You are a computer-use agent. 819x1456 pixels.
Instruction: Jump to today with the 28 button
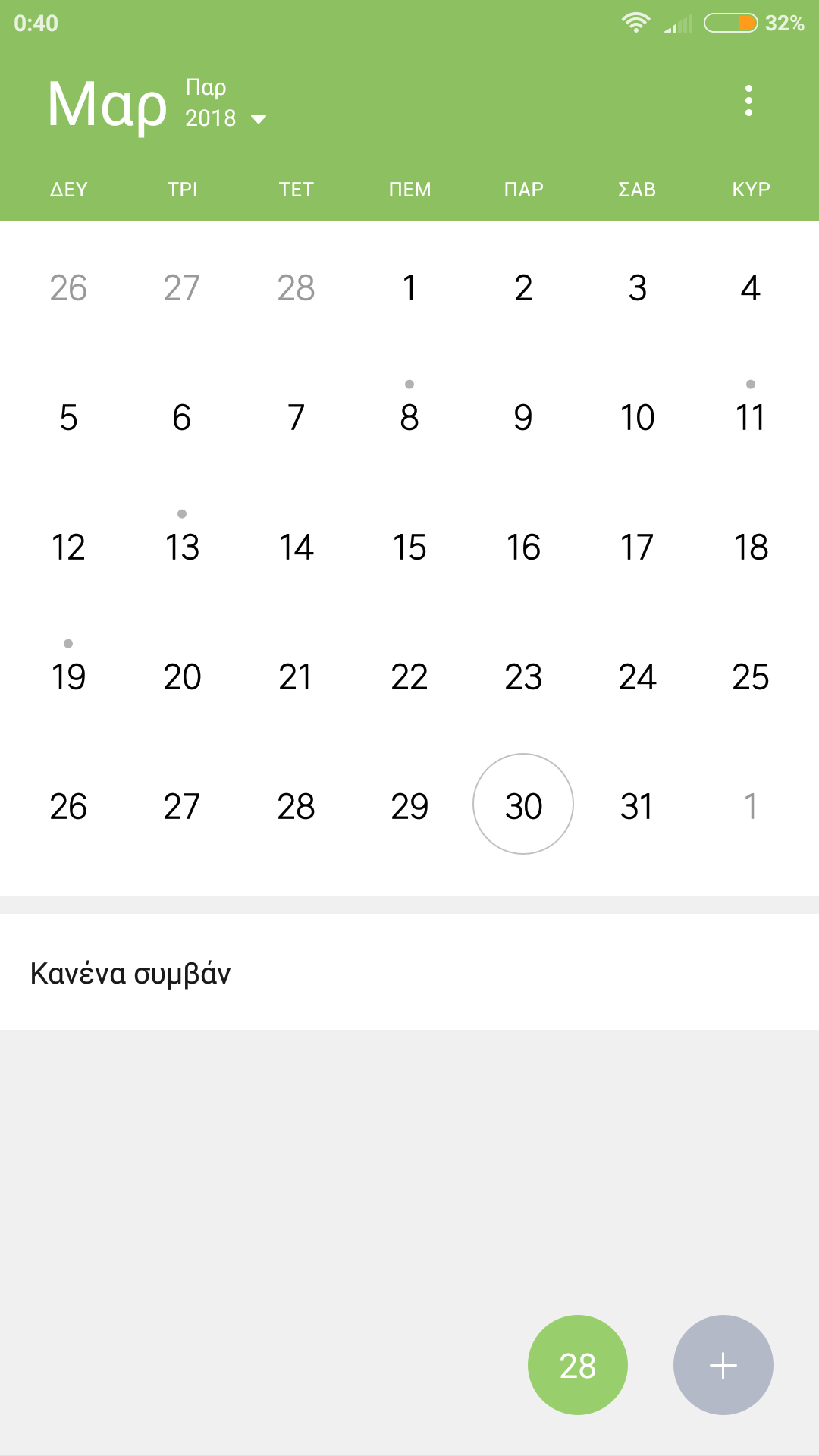[x=577, y=1365]
